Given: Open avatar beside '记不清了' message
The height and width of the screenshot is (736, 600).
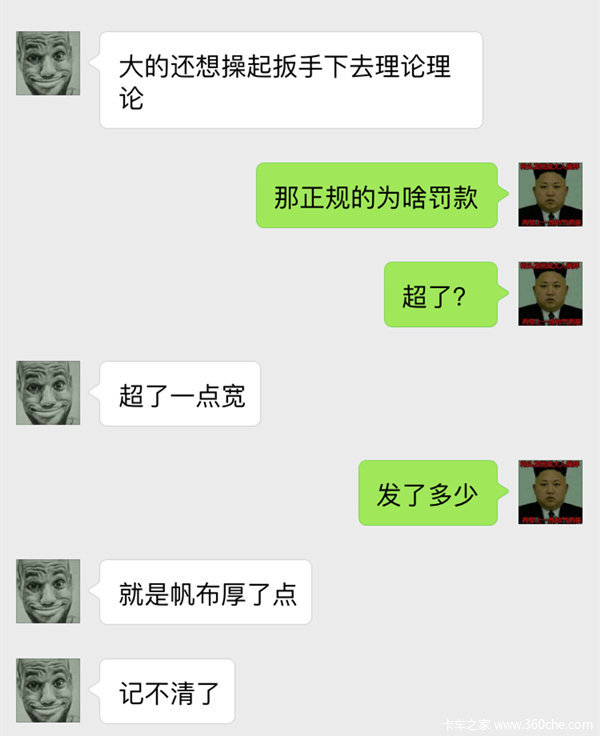Looking at the screenshot, I should tap(48, 690).
